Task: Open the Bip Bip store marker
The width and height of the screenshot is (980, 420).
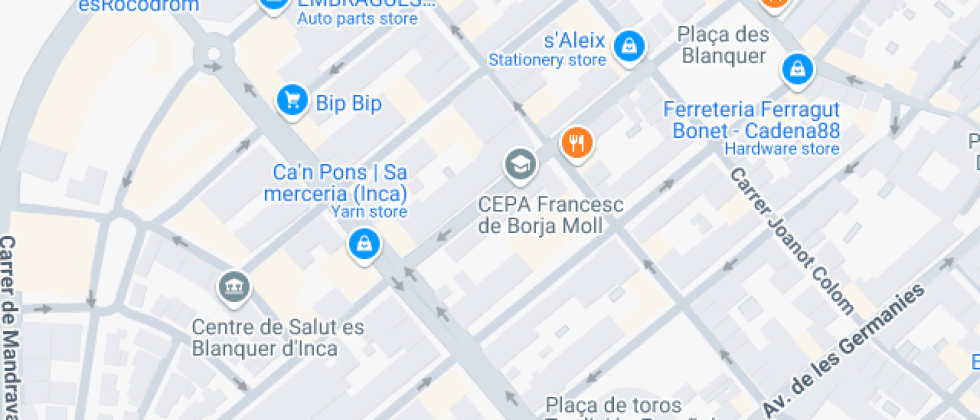Action: point(291,100)
